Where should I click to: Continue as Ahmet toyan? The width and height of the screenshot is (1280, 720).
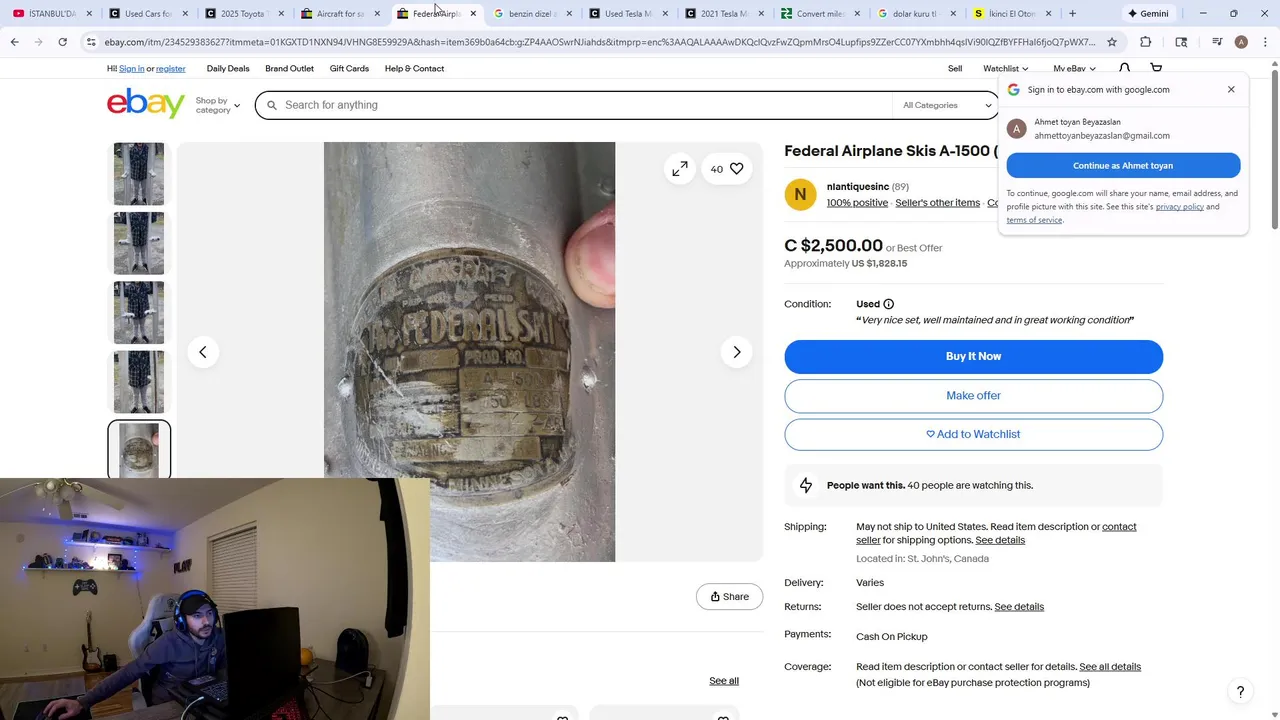[1123, 166]
